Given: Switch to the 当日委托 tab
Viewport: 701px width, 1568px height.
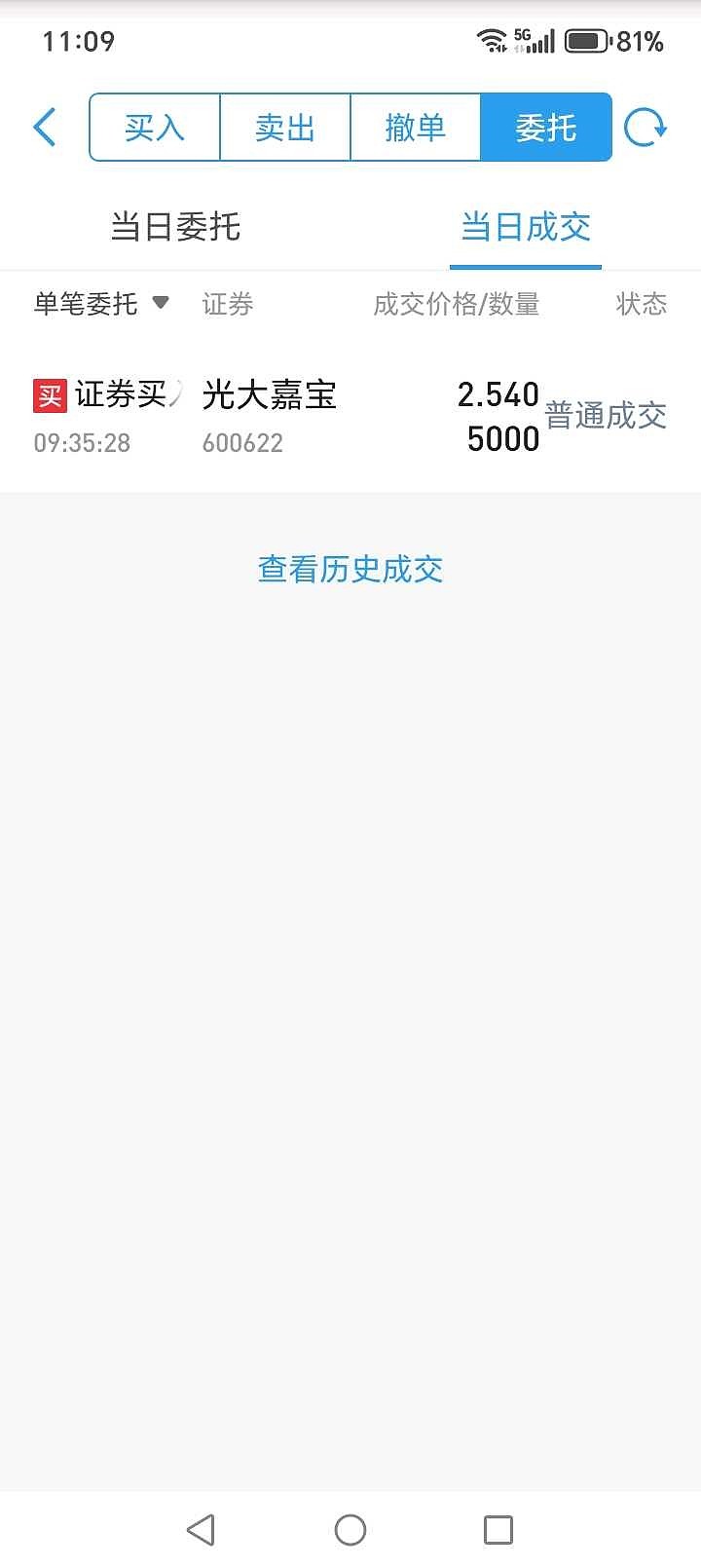Looking at the screenshot, I should pos(175,227).
